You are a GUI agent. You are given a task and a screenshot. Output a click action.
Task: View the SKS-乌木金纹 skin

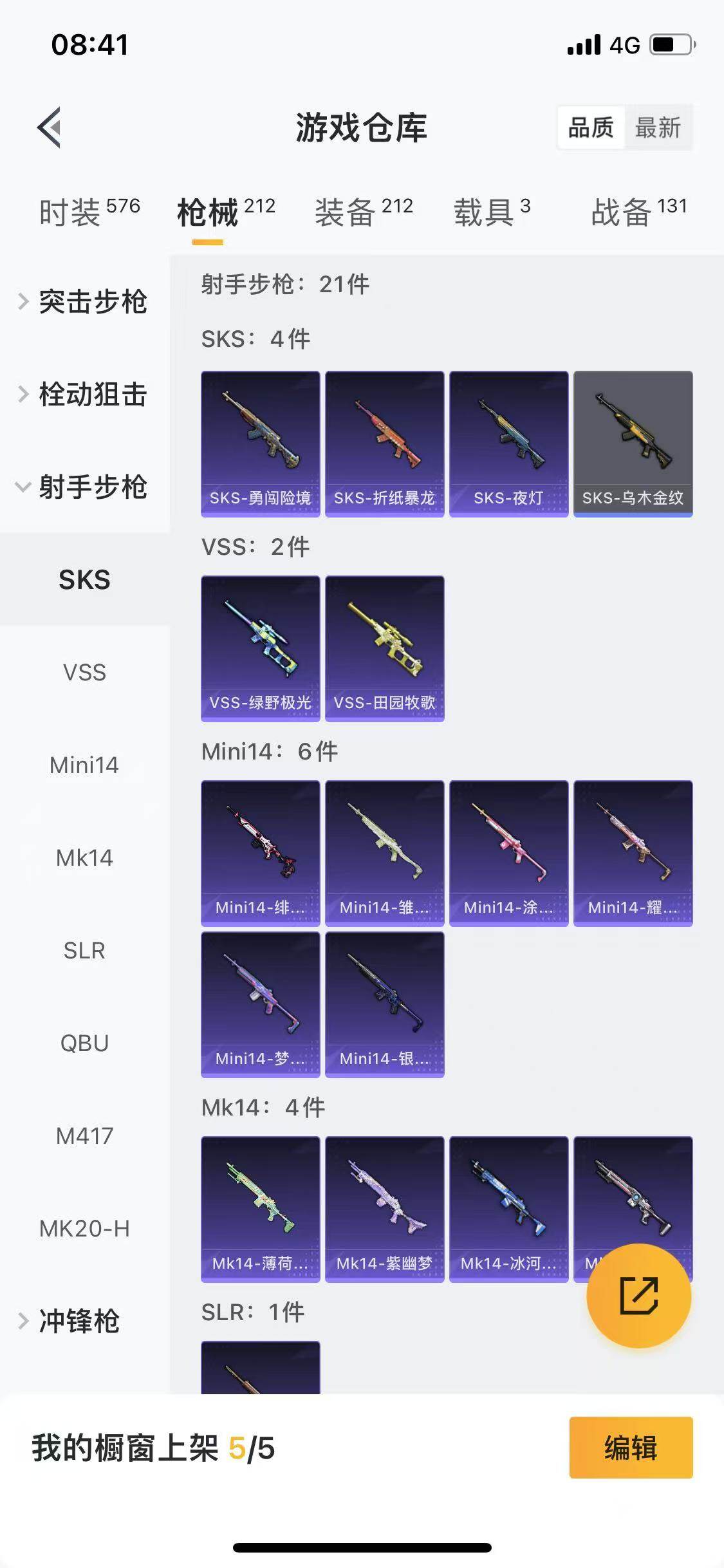pyautogui.click(x=633, y=443)
